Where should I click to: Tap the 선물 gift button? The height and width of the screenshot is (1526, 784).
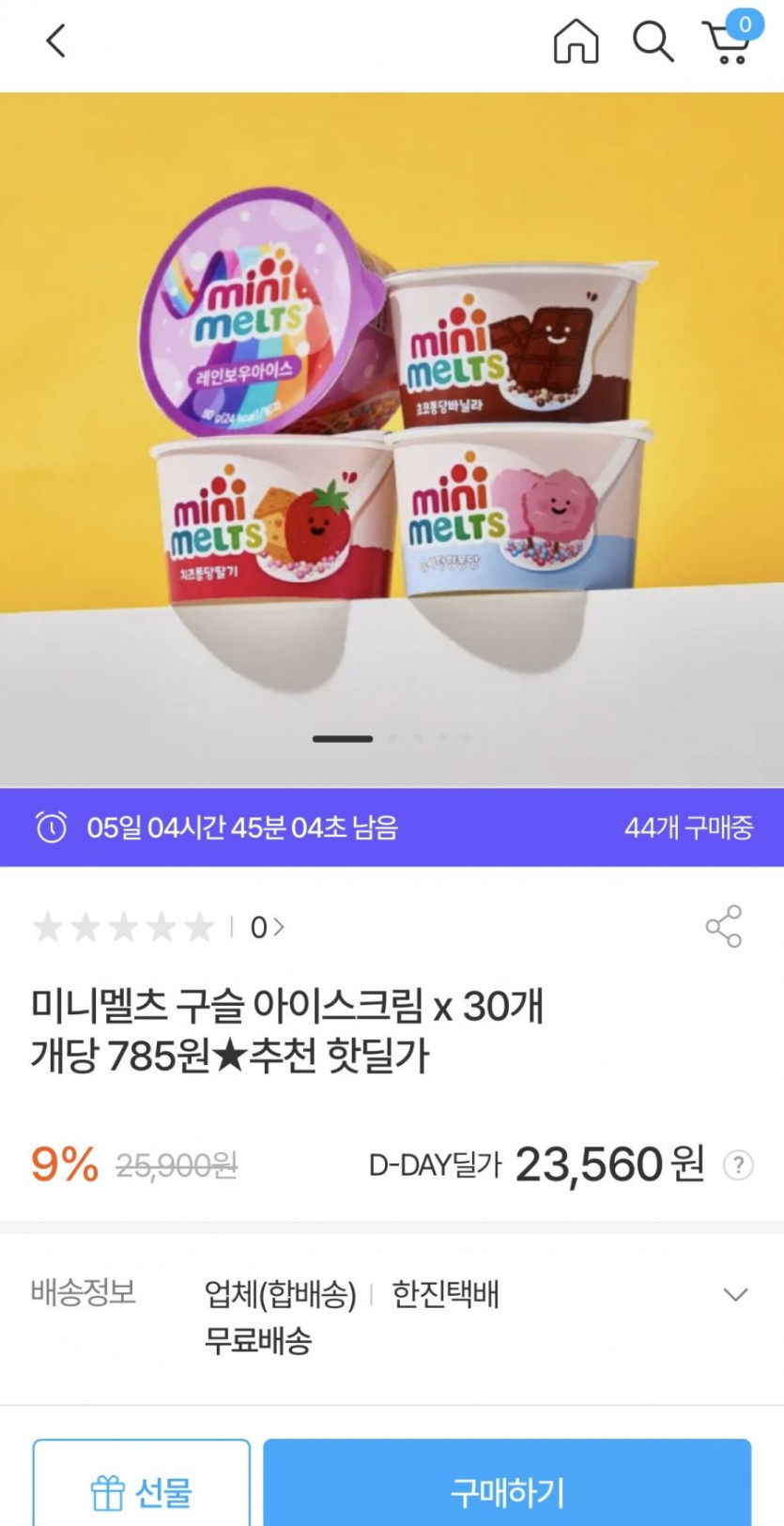pyautogui.click(x=142, y=1490)
